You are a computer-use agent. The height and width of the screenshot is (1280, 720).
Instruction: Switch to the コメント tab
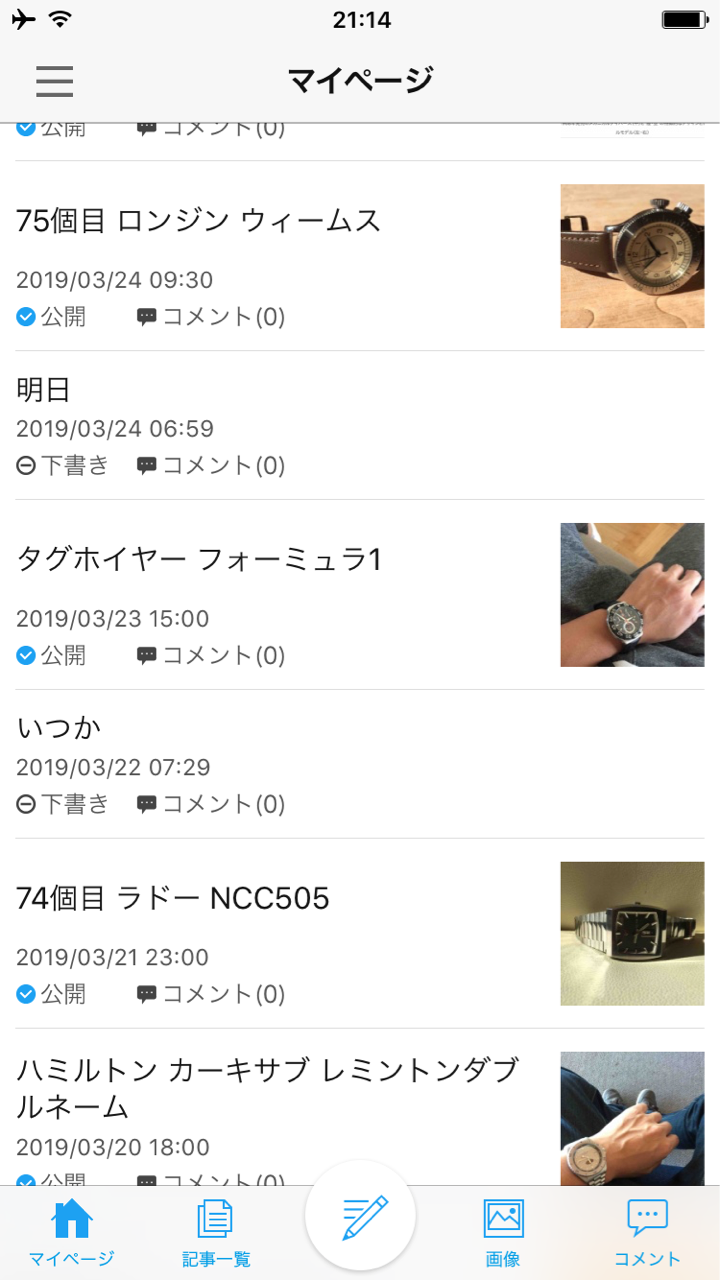click(x=647, y=1232)
